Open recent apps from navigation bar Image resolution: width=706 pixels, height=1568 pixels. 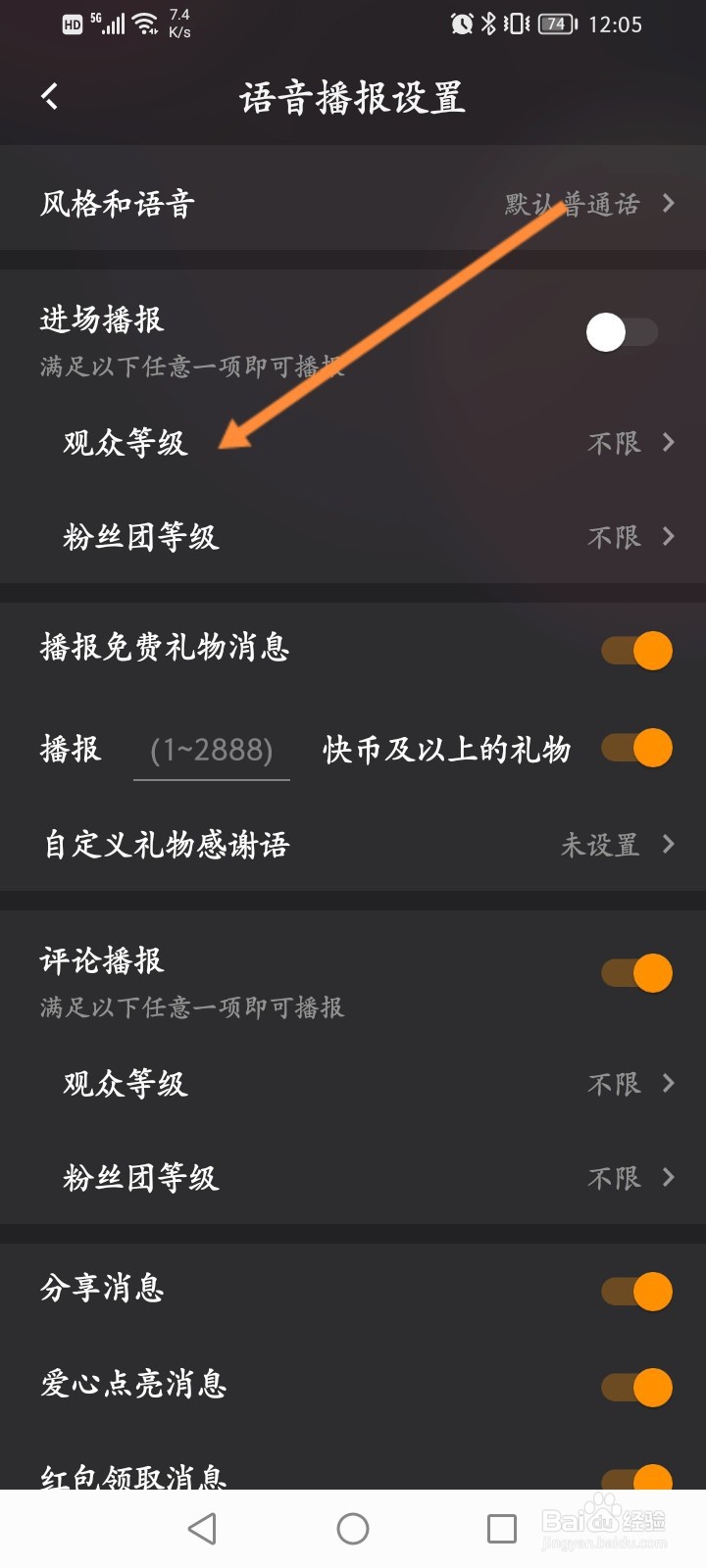(502, 1529)
